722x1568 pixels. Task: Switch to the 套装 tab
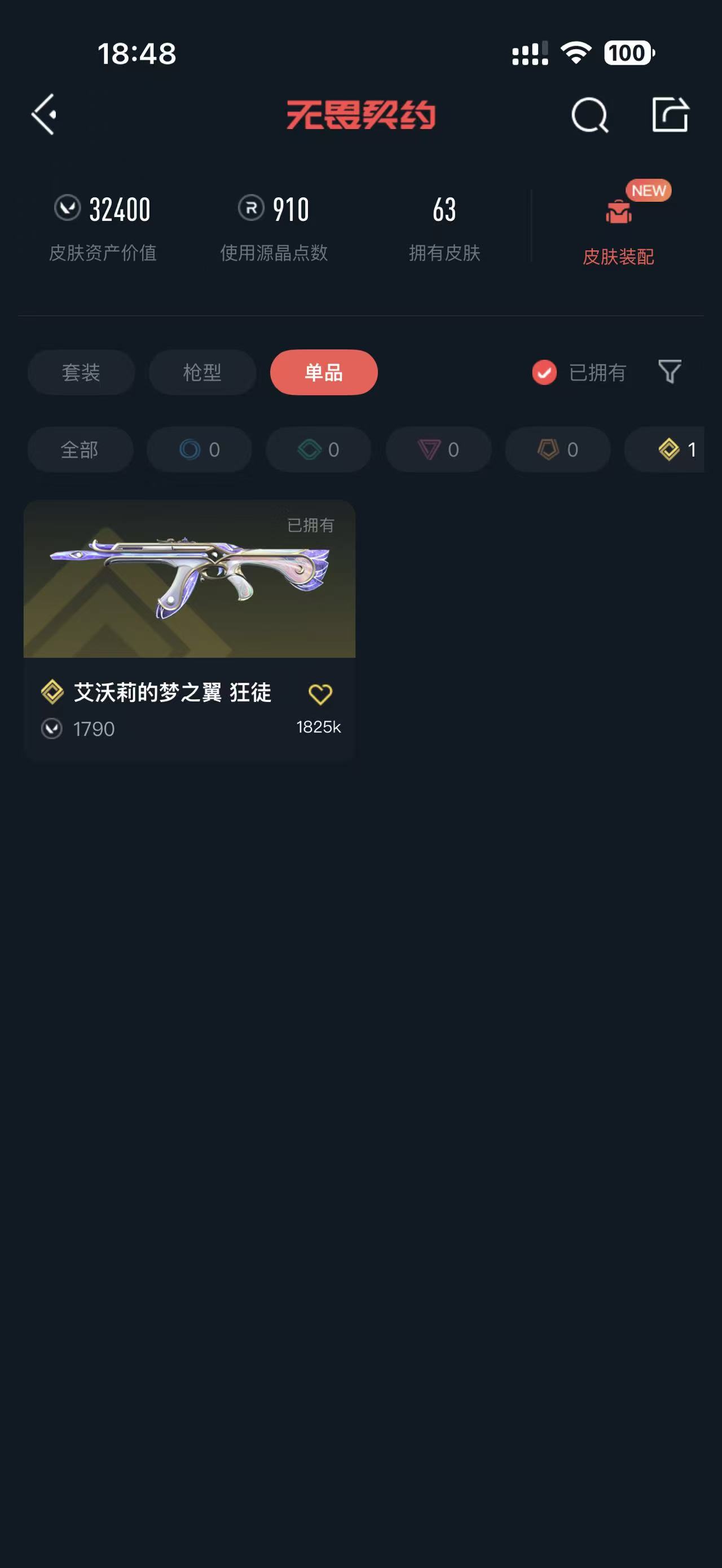tap(81, 373)
